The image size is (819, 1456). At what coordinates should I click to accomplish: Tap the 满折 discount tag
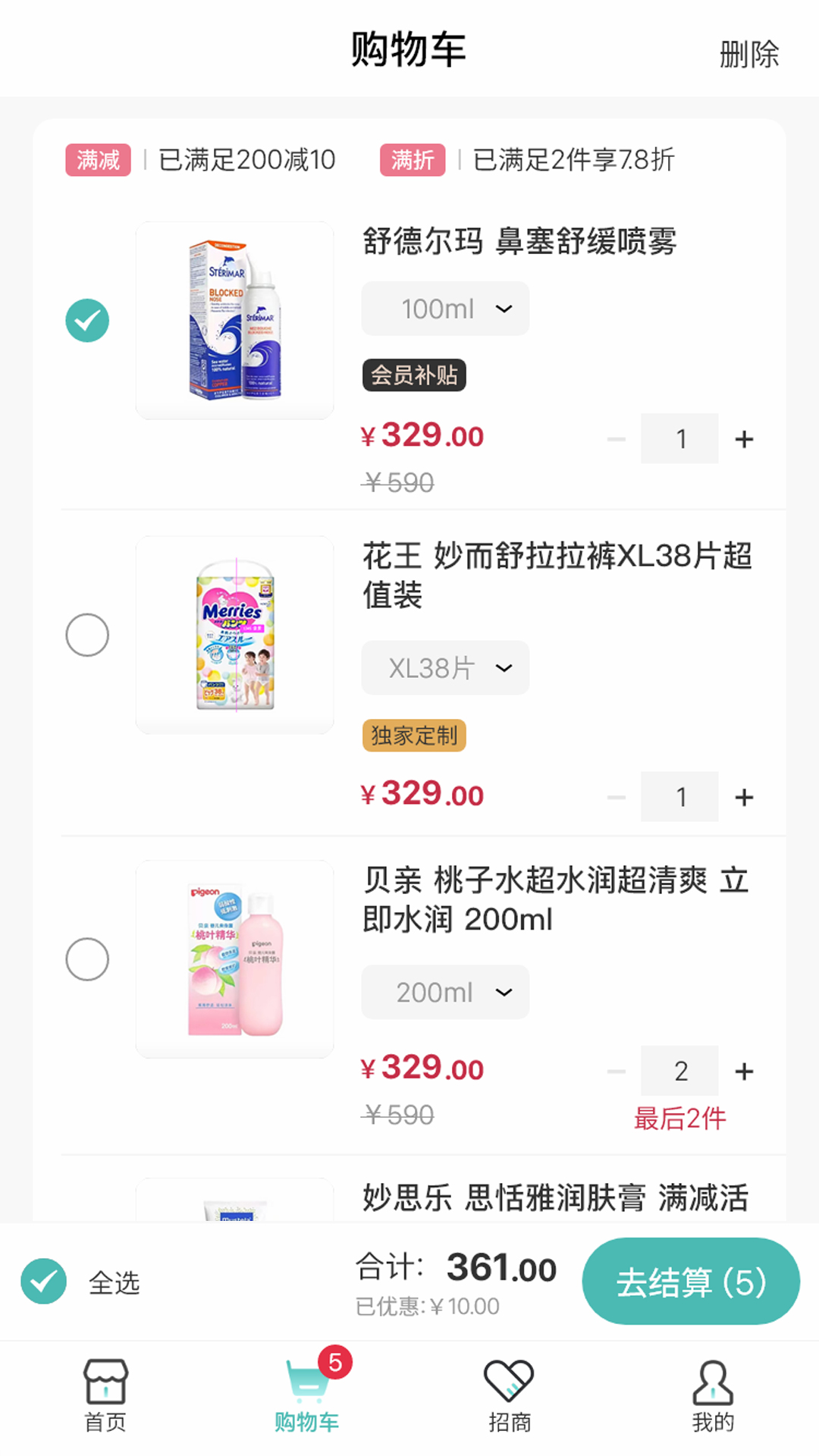click(x=413, y=160)
